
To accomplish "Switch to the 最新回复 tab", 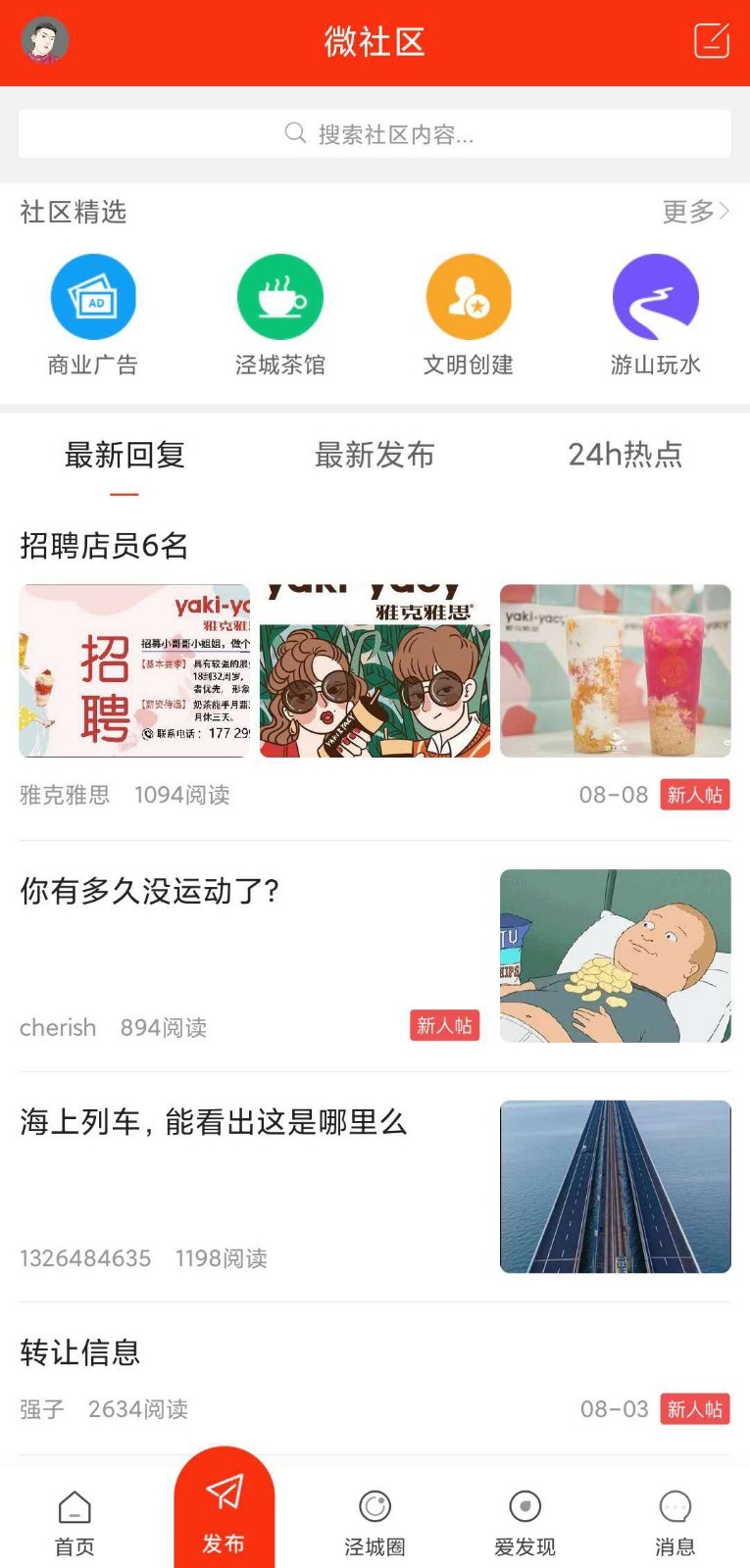I will tap(125, 455).
